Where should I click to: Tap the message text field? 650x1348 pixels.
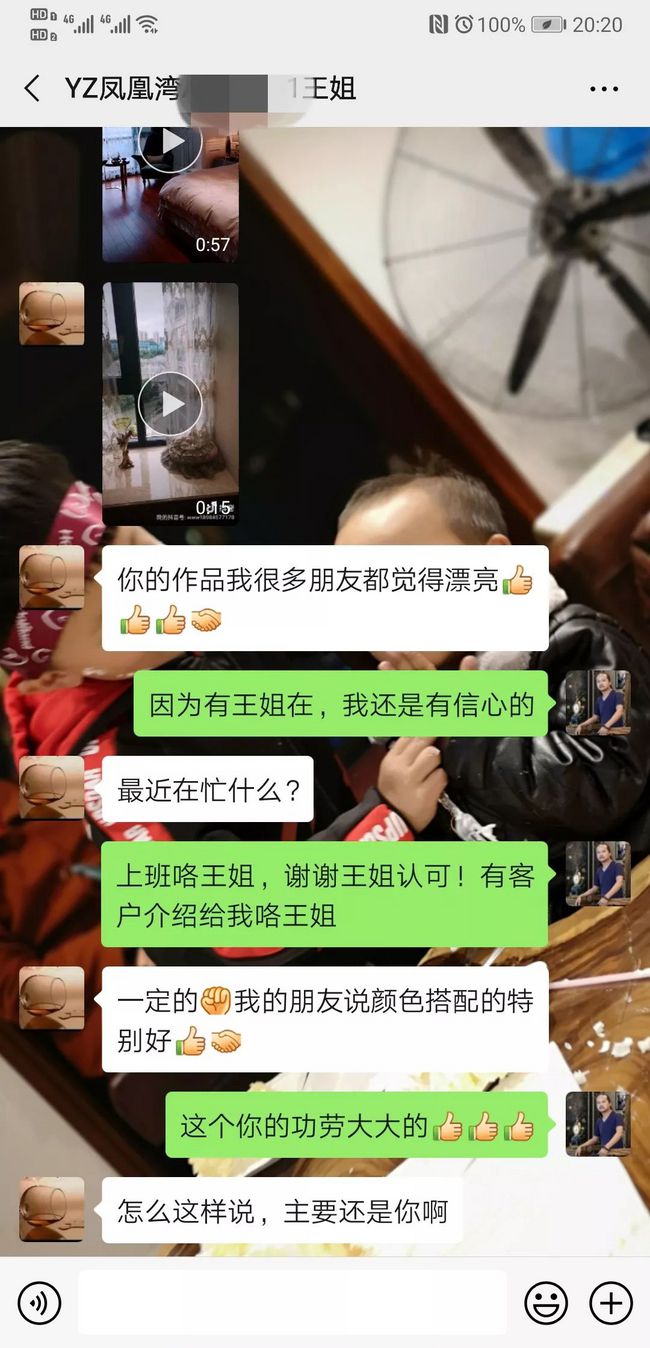click(x=292, y=1303)
